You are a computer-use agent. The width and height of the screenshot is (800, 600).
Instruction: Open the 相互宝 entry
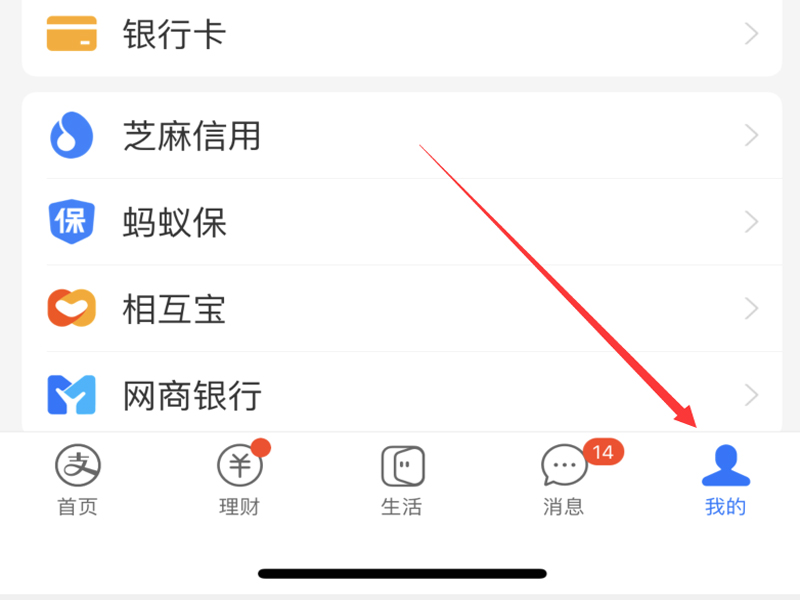pyautogui.click(x=400, y=308)
